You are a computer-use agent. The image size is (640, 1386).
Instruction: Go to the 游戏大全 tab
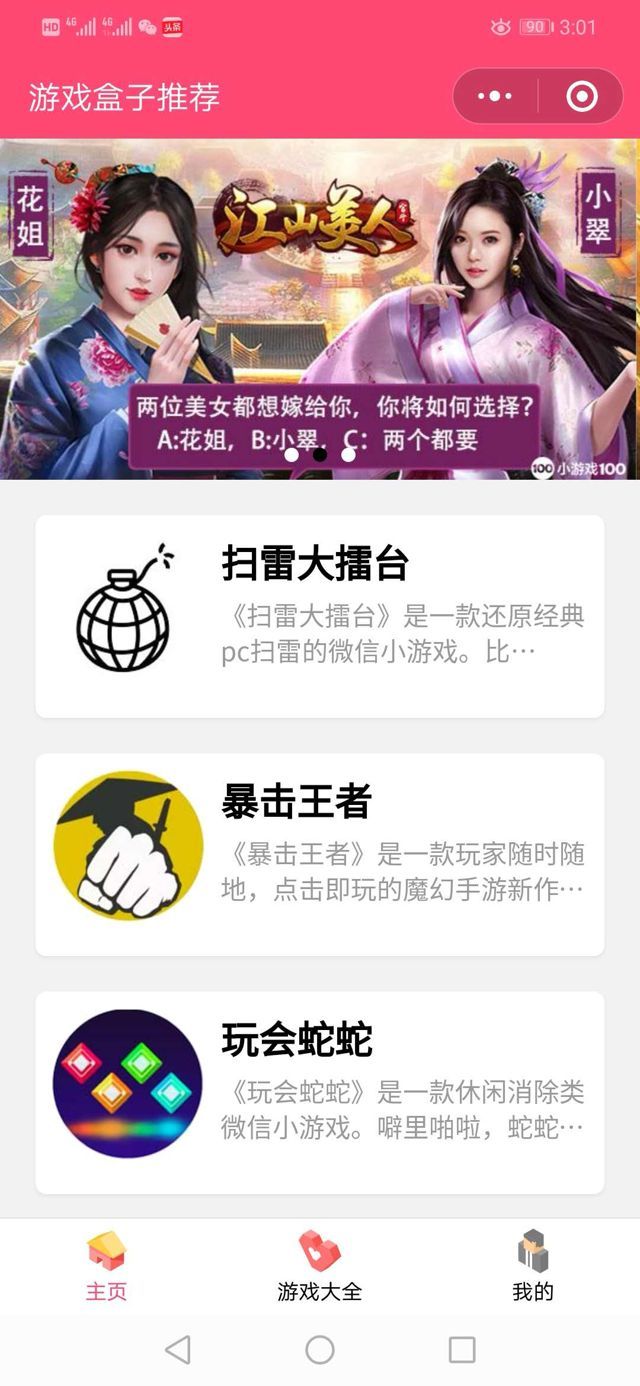click(320, 1266)
